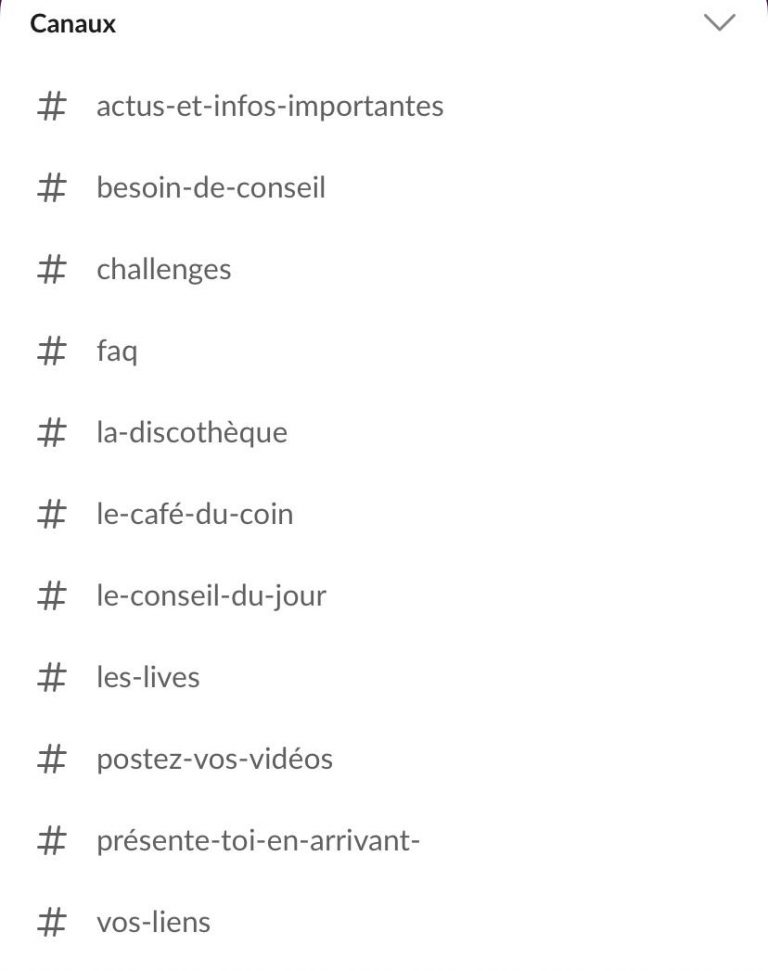Open the le-café-du-coin channel
768x971 pixels.
click(194, 515)
